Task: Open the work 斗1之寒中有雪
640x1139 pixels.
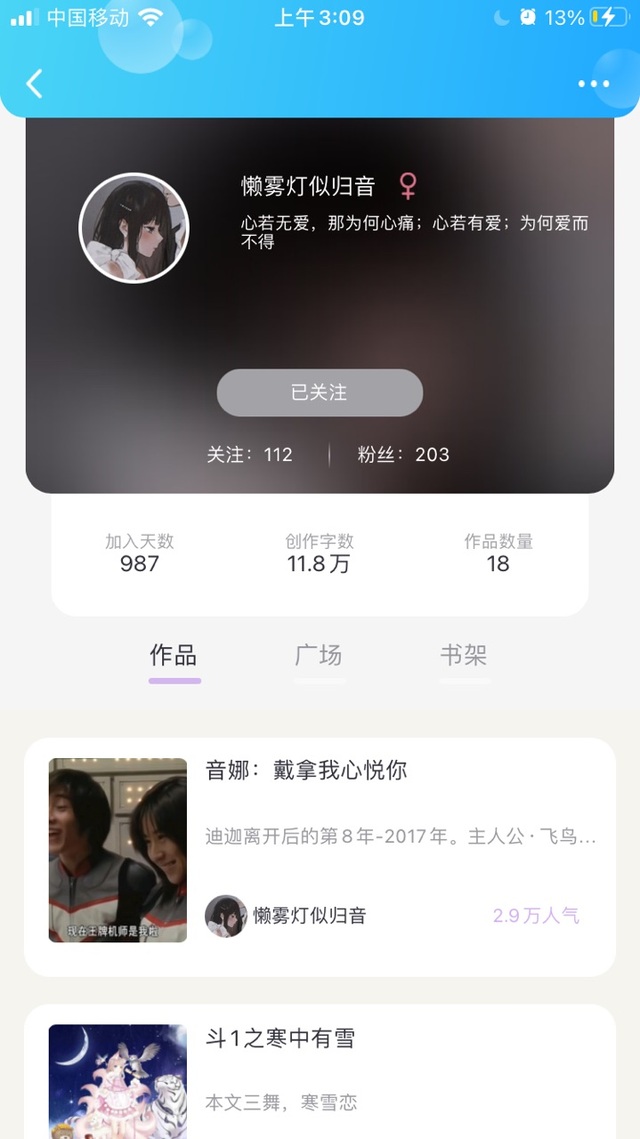Action: pyautogui.click(x=280, y=1039)
